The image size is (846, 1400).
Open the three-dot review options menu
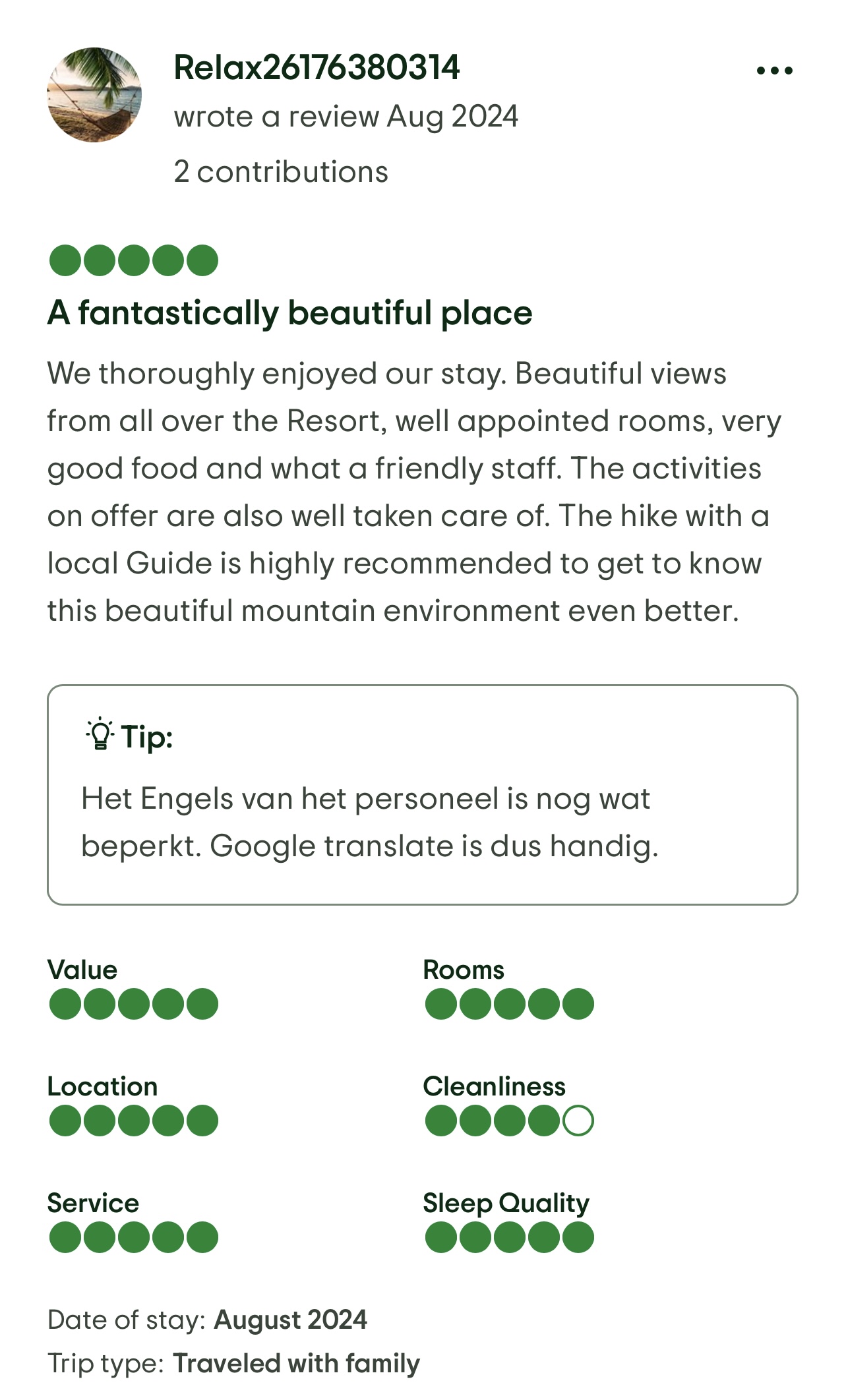click(774, 71)
